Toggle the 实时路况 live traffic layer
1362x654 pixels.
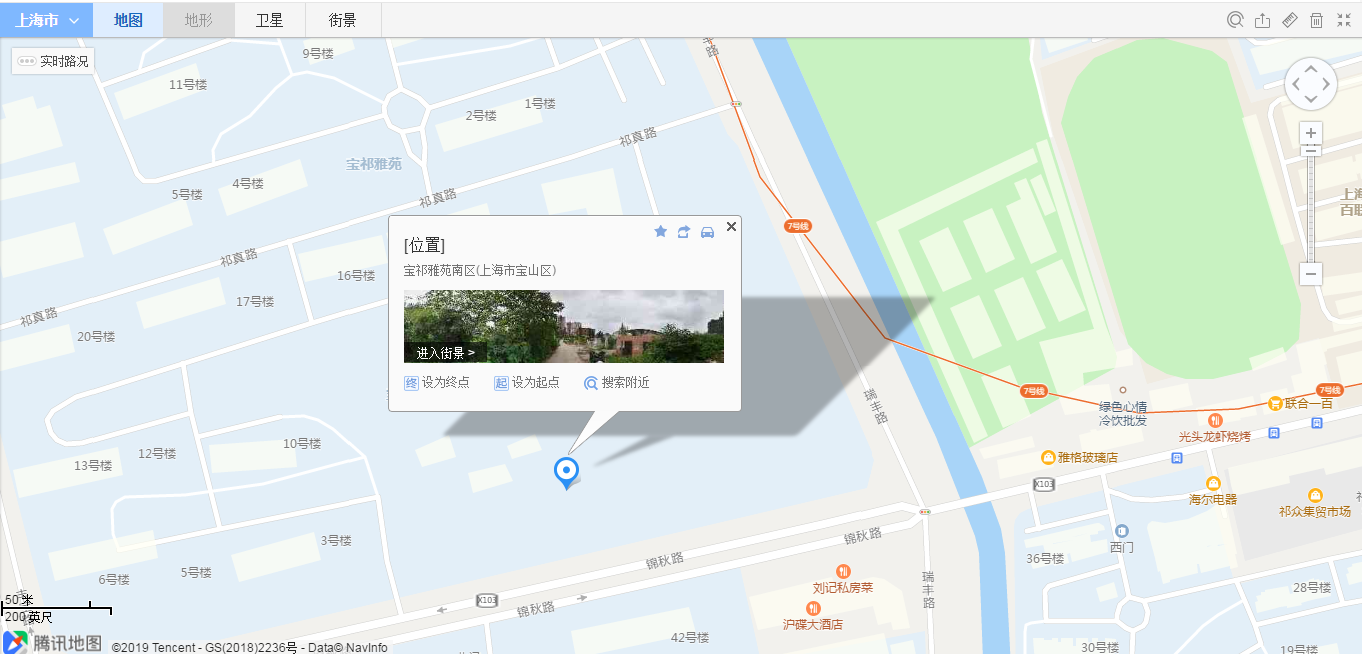point(54,61)
